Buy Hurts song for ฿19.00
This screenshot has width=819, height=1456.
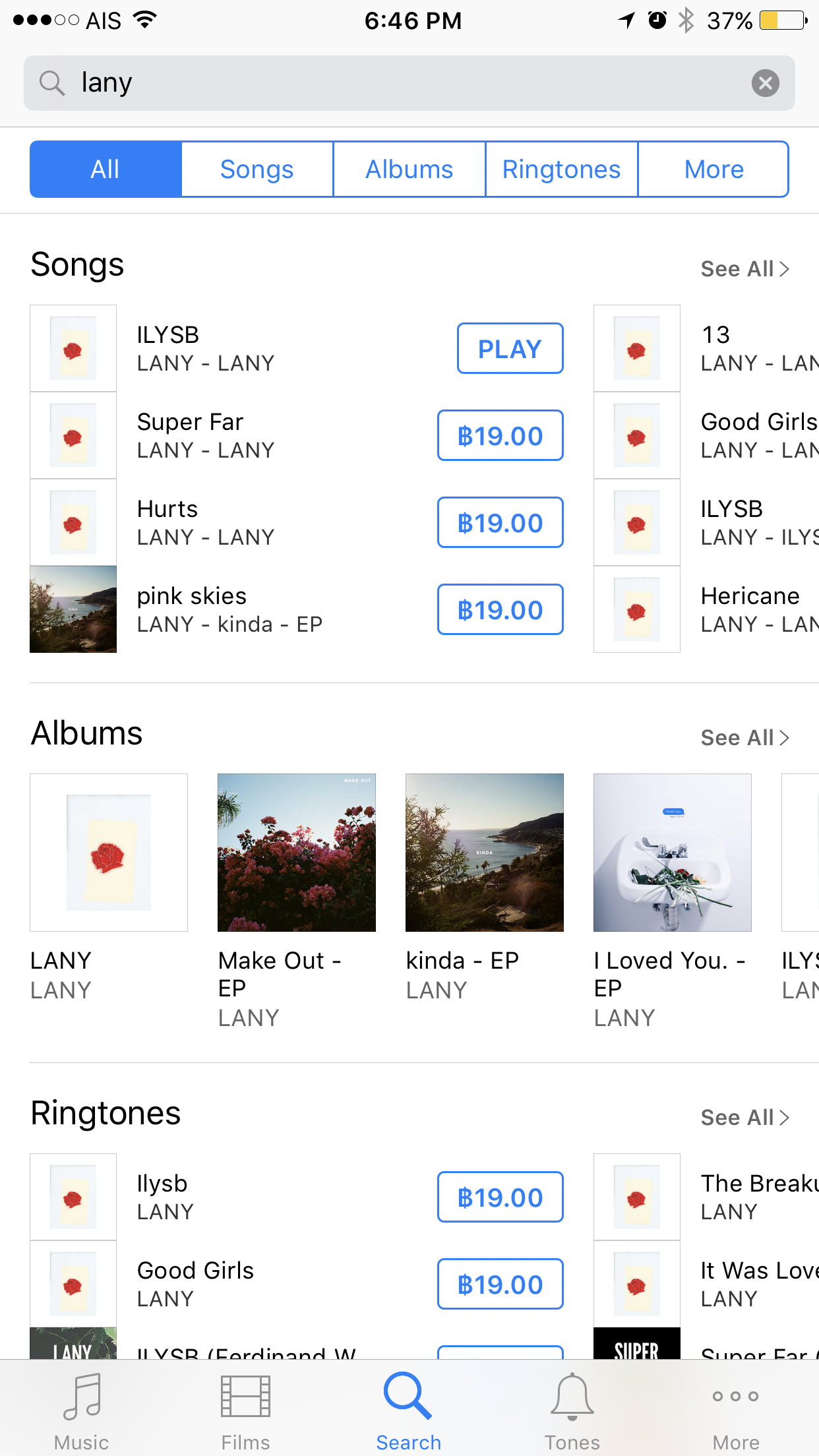point(500,523)
